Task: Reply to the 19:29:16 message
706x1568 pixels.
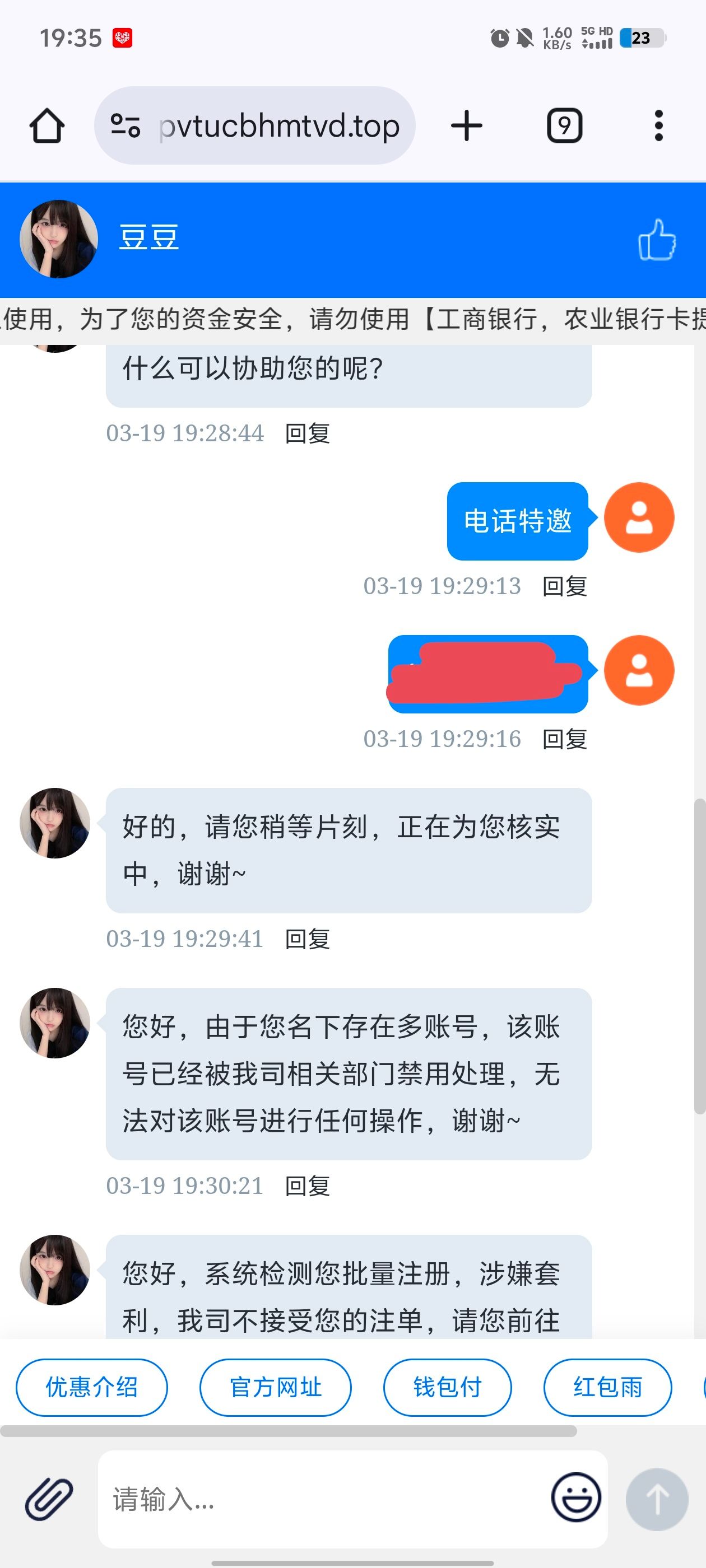Action: [565, 740]
